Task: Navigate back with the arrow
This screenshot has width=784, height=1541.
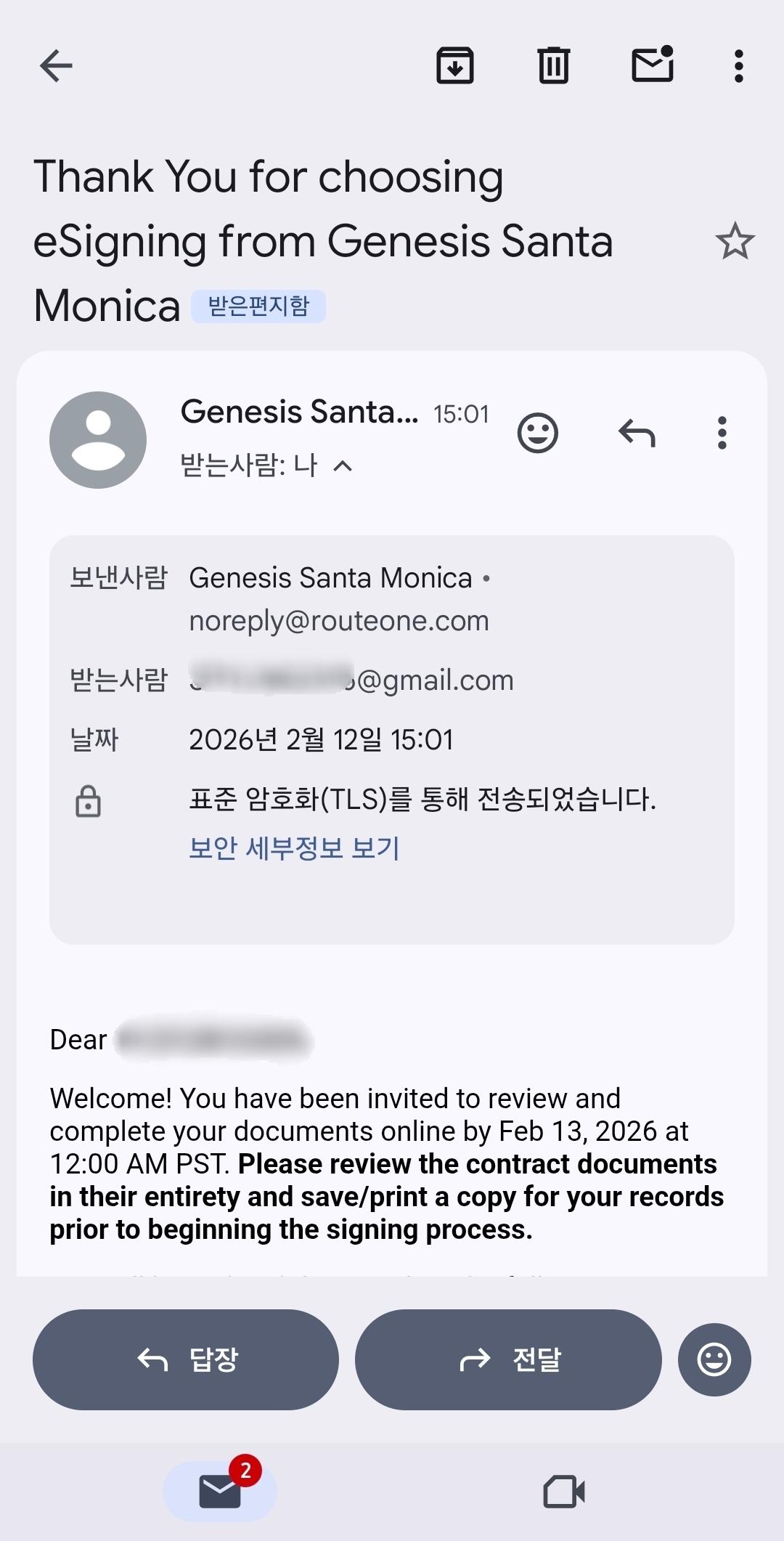Action: (x=55, y=65)
